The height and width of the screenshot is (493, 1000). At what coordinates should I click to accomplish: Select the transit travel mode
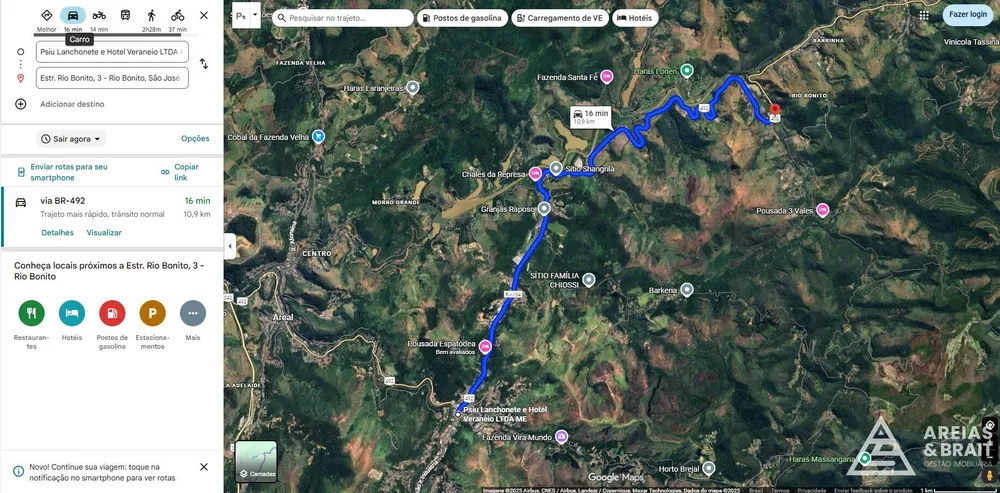tap(125, 16)
